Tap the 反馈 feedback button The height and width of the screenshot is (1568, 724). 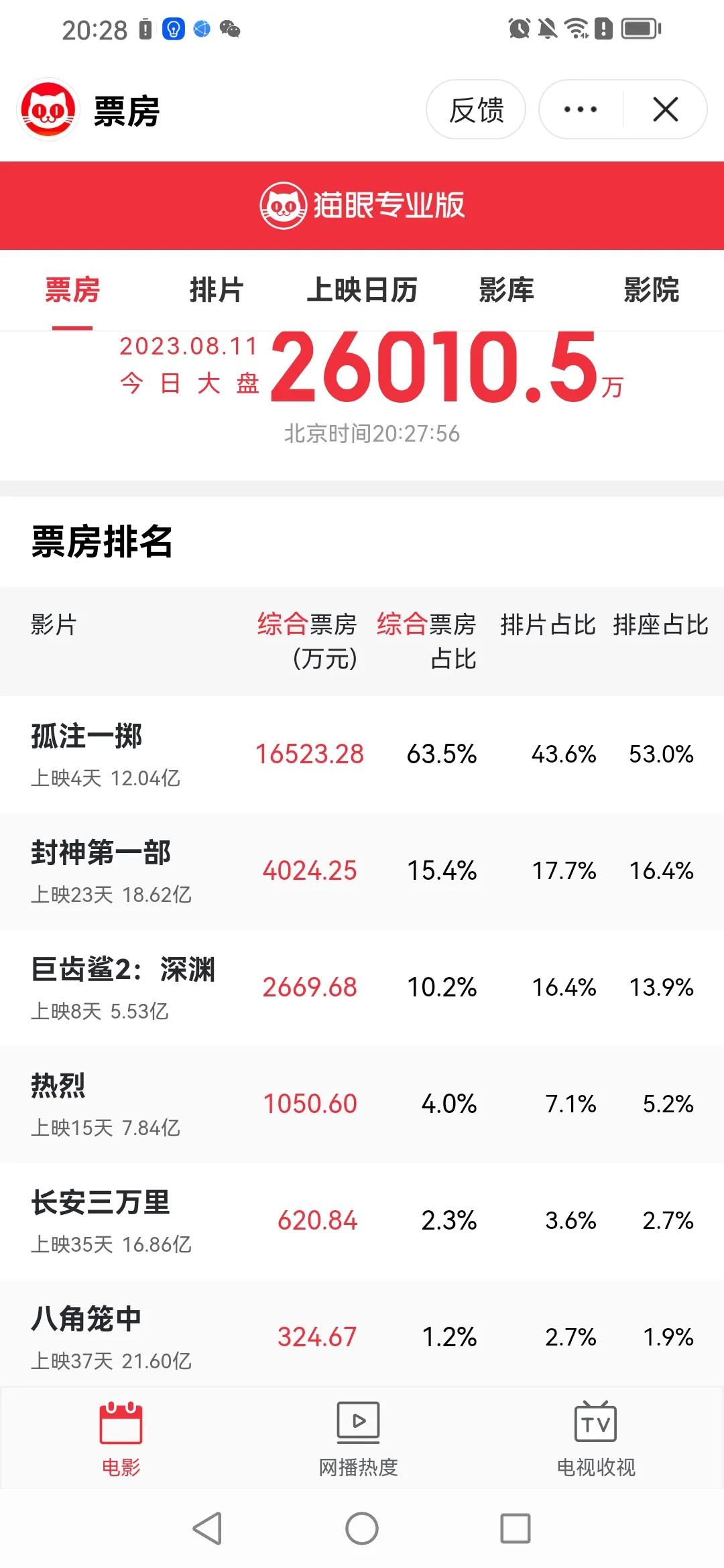point(477,109)
